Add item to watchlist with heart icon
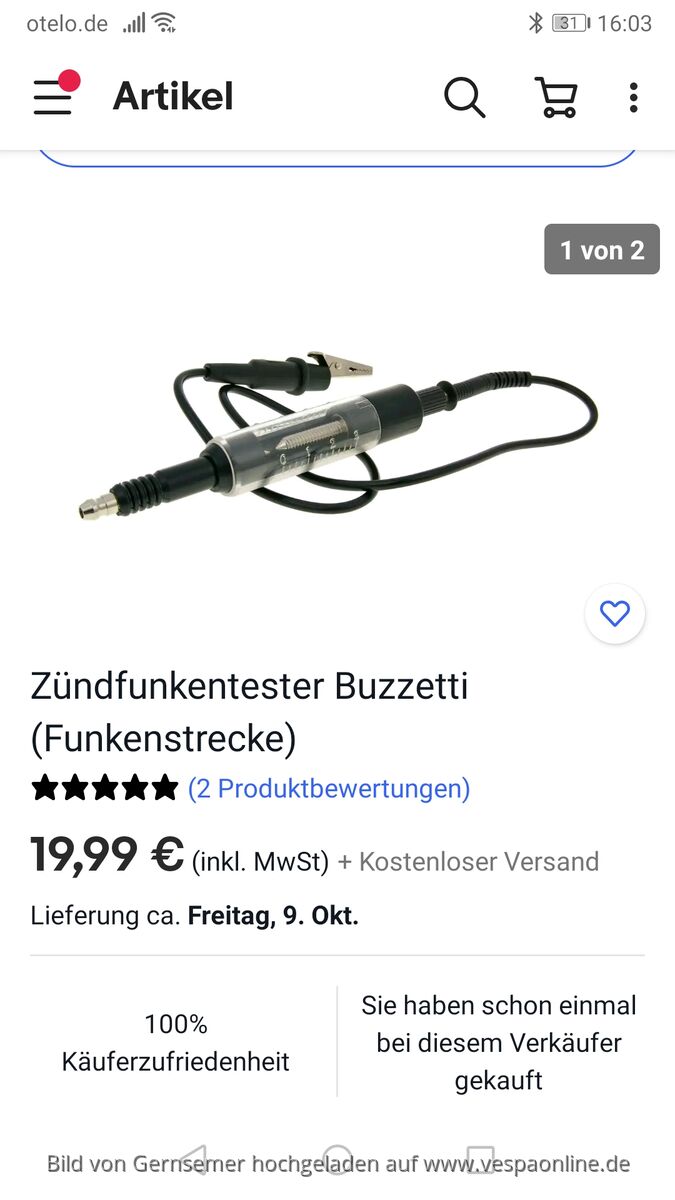675x1200 pixels. pyautogui.click(x=615, y=613)
